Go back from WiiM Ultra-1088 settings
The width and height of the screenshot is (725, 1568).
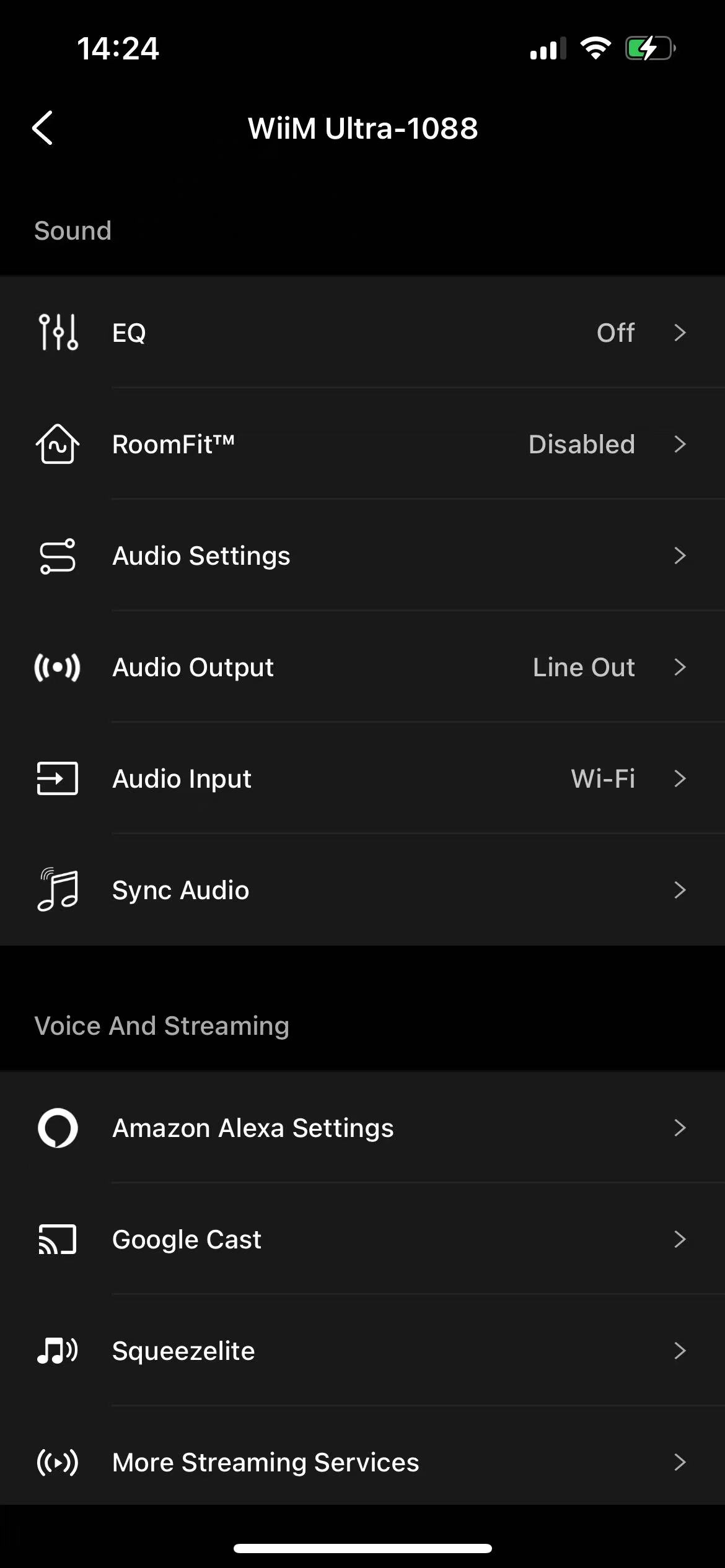43,128
